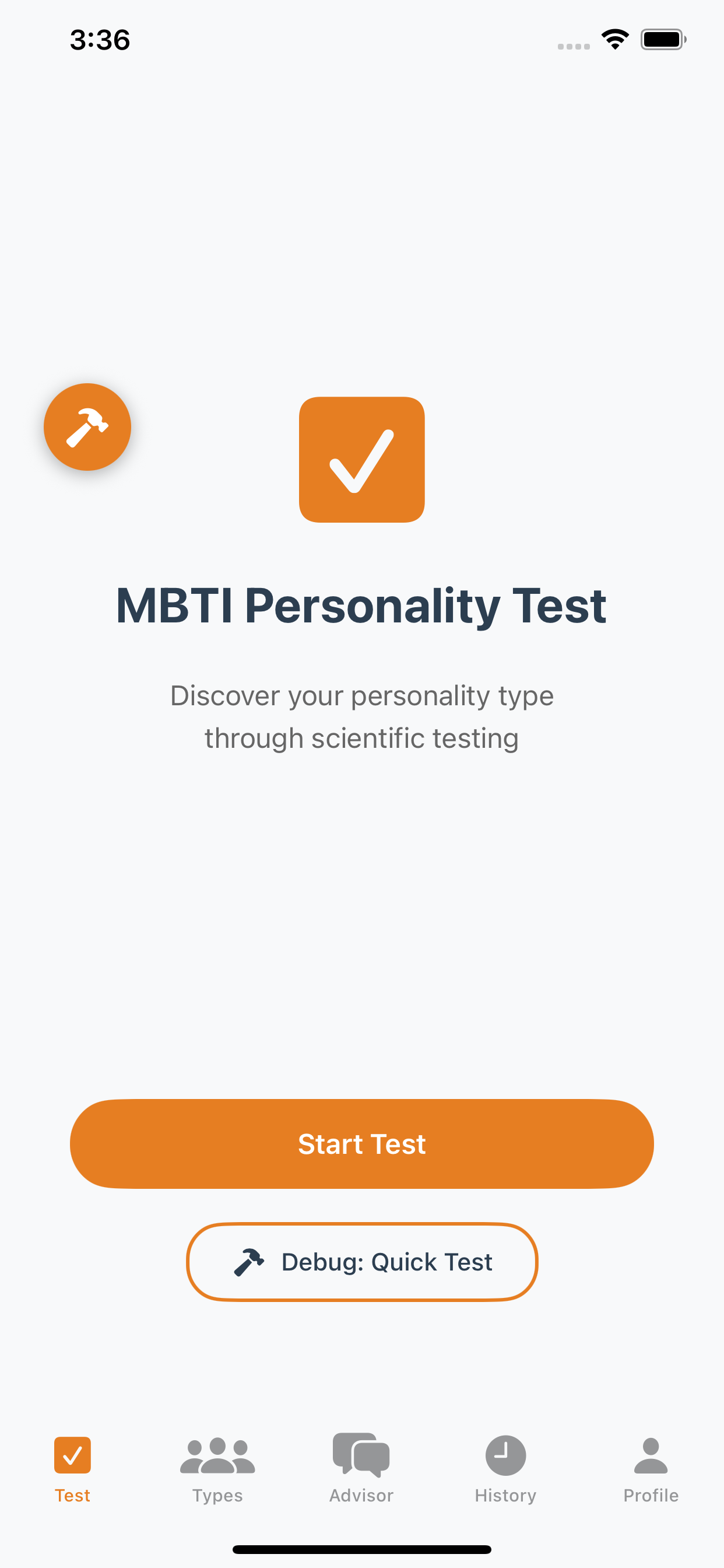Tap the Debug: Quick Test button
The width and height of the screenshot is (724, 1568).
tap(361, 1262)
